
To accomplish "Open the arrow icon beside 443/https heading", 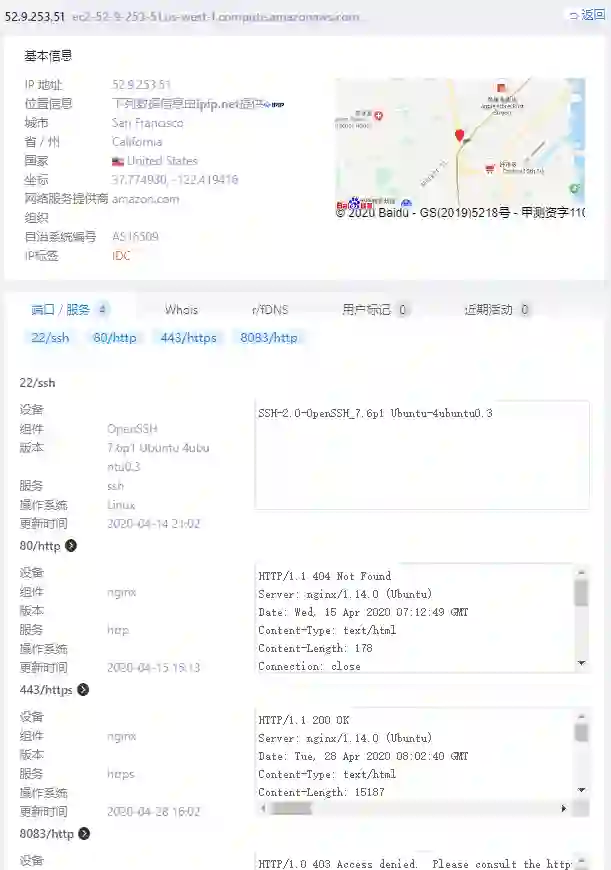I will 83,690.
